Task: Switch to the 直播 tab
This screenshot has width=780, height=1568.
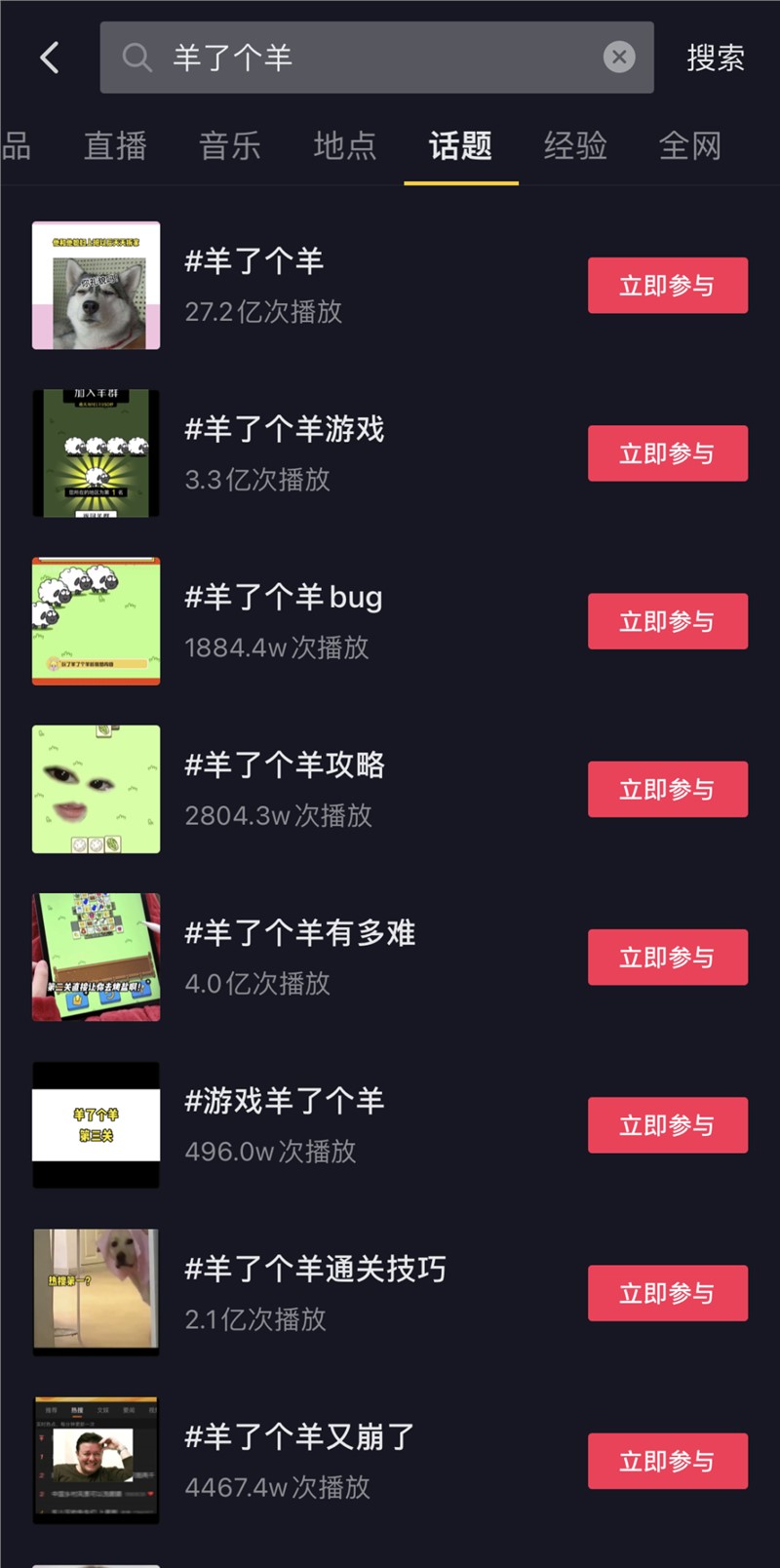Action: (x=114, y=146)
